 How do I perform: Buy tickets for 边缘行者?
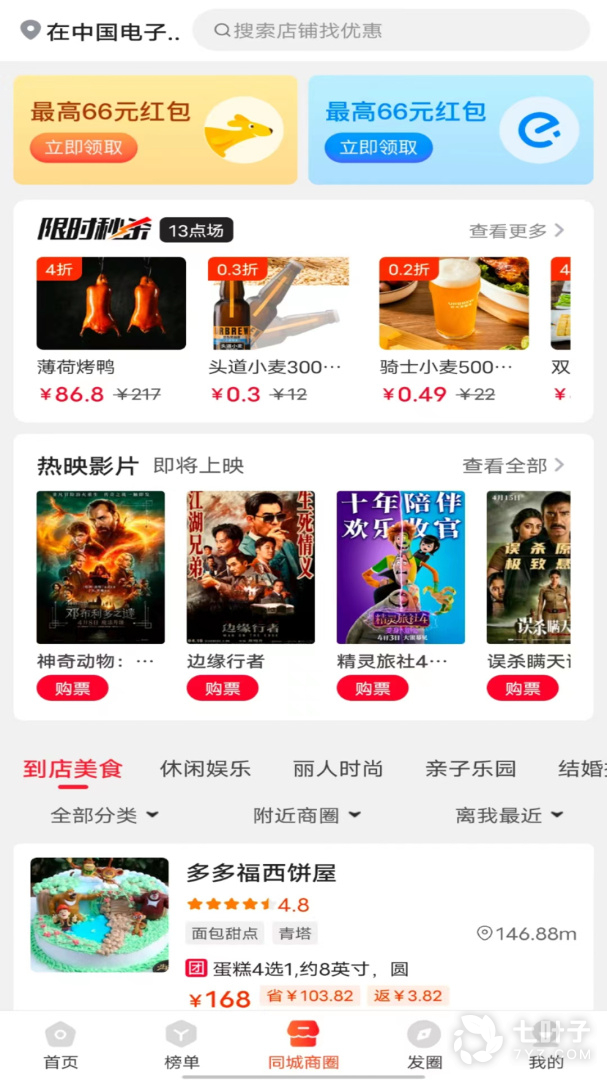pos(222,688)
